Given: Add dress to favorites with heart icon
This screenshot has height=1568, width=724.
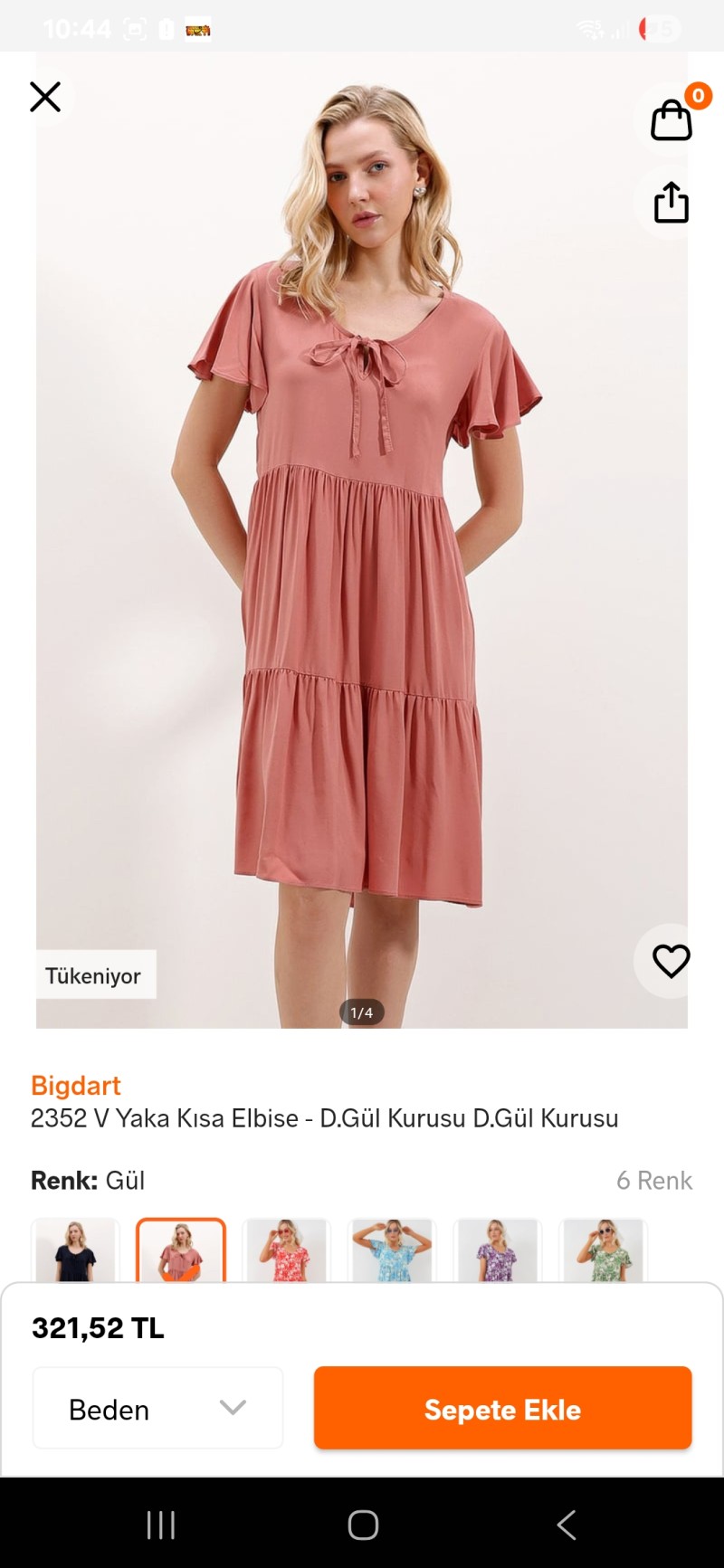Looking at the screenshot, I should (671, 961).
